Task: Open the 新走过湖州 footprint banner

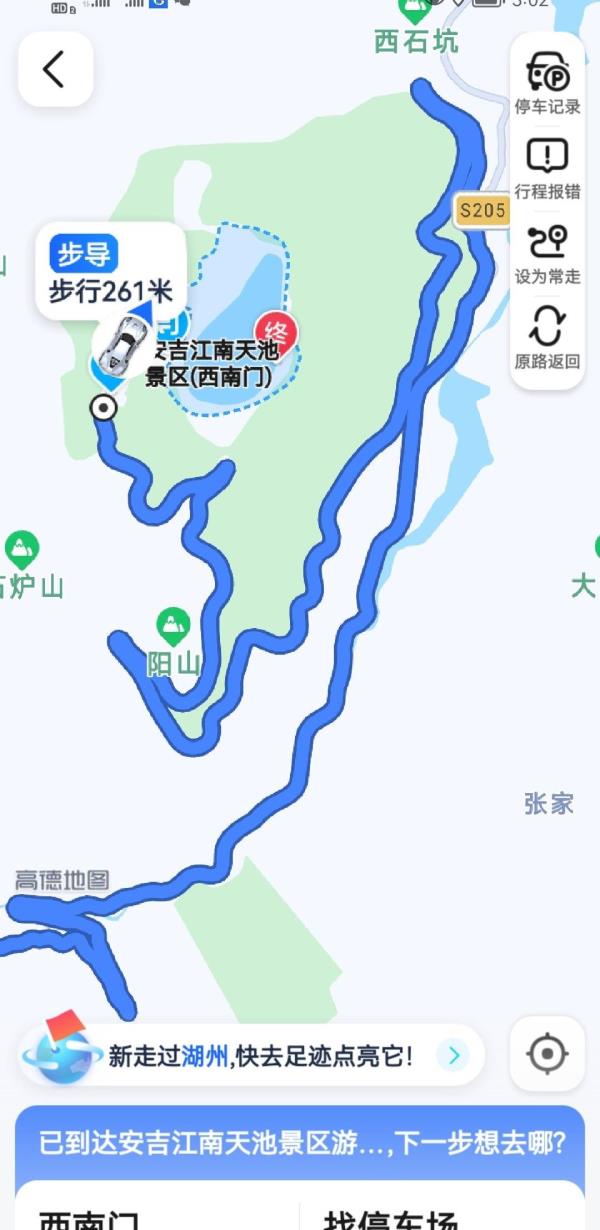Action: pos(251,1055)
